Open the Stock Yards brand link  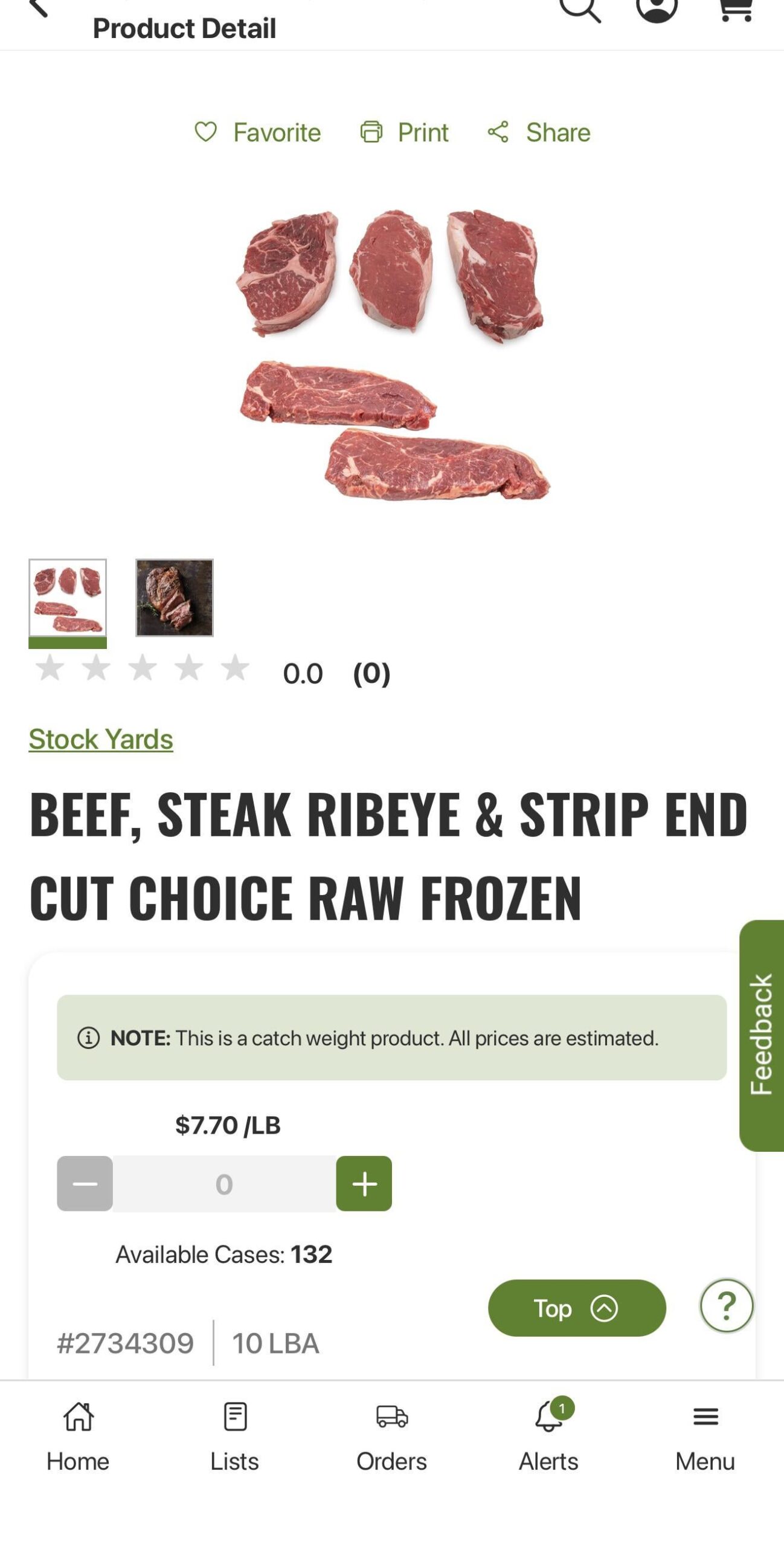tap(101, 738)
